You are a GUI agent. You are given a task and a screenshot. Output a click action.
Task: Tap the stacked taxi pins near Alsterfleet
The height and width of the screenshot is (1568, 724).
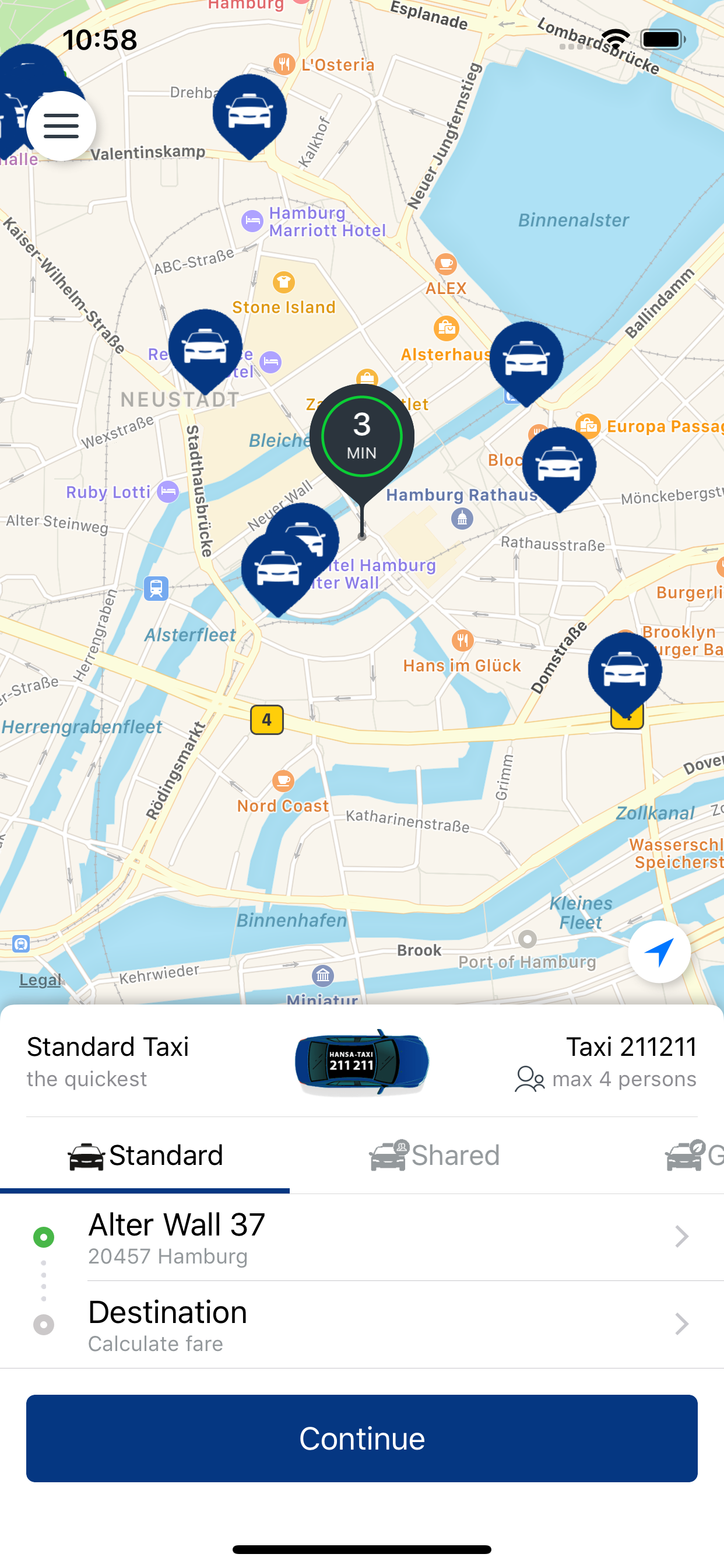tap(280, 569)
